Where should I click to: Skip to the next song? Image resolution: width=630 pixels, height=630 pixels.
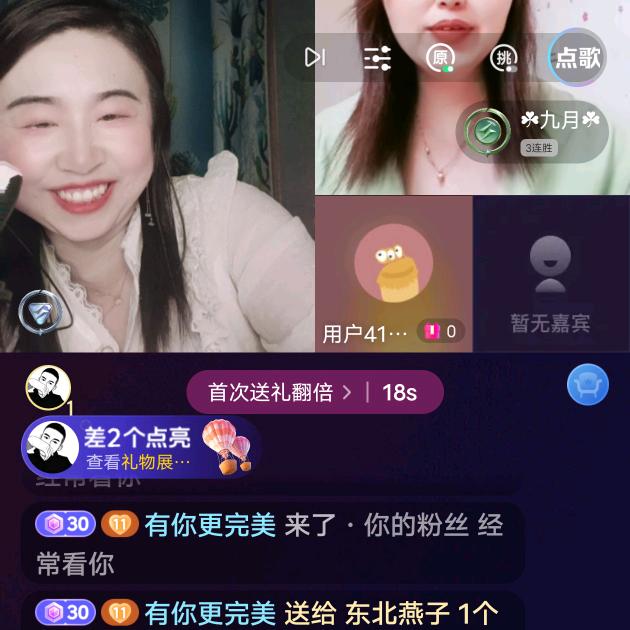[x=315, y=57]
